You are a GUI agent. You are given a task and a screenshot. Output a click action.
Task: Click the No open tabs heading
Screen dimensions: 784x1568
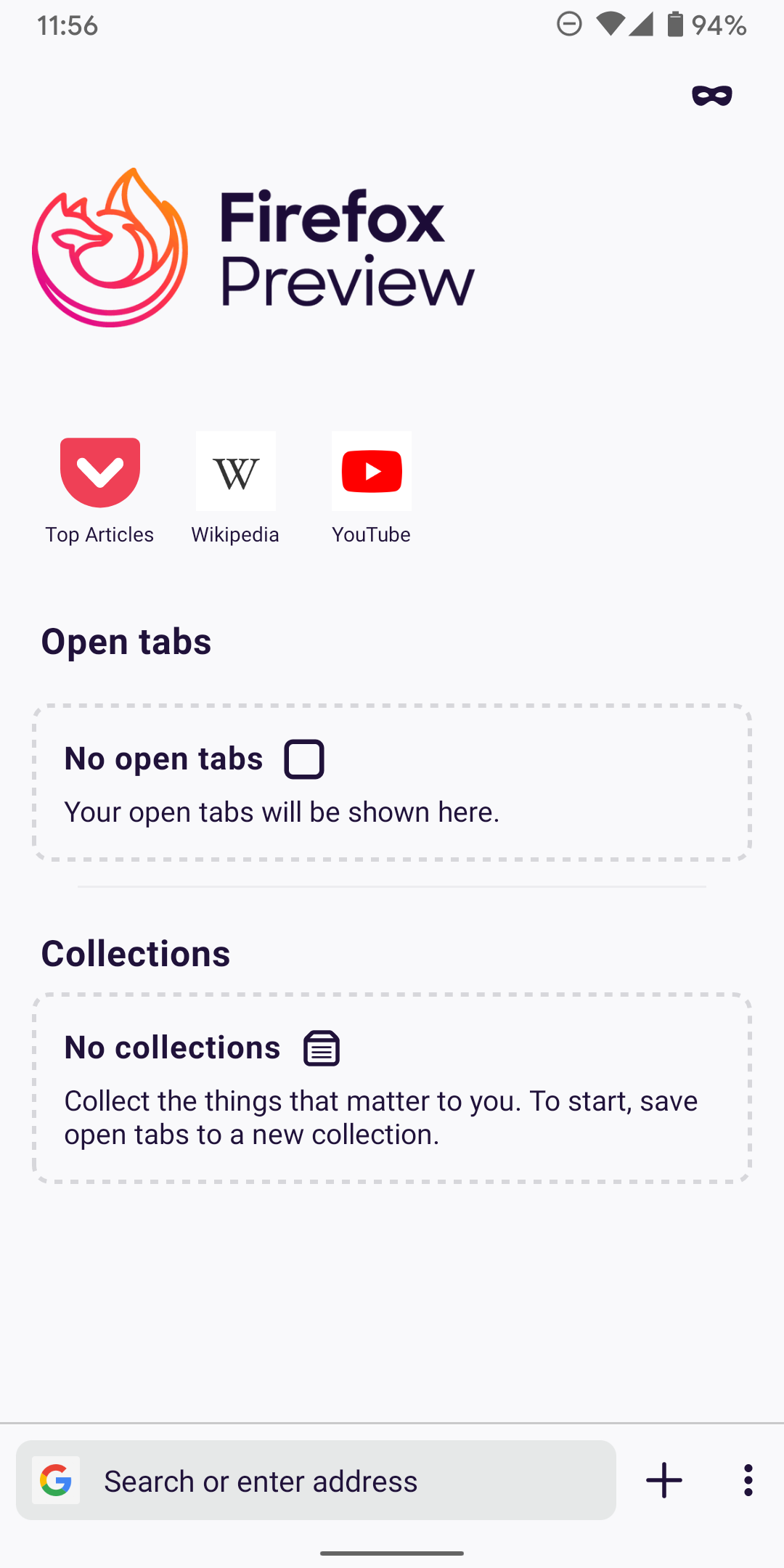163,758
